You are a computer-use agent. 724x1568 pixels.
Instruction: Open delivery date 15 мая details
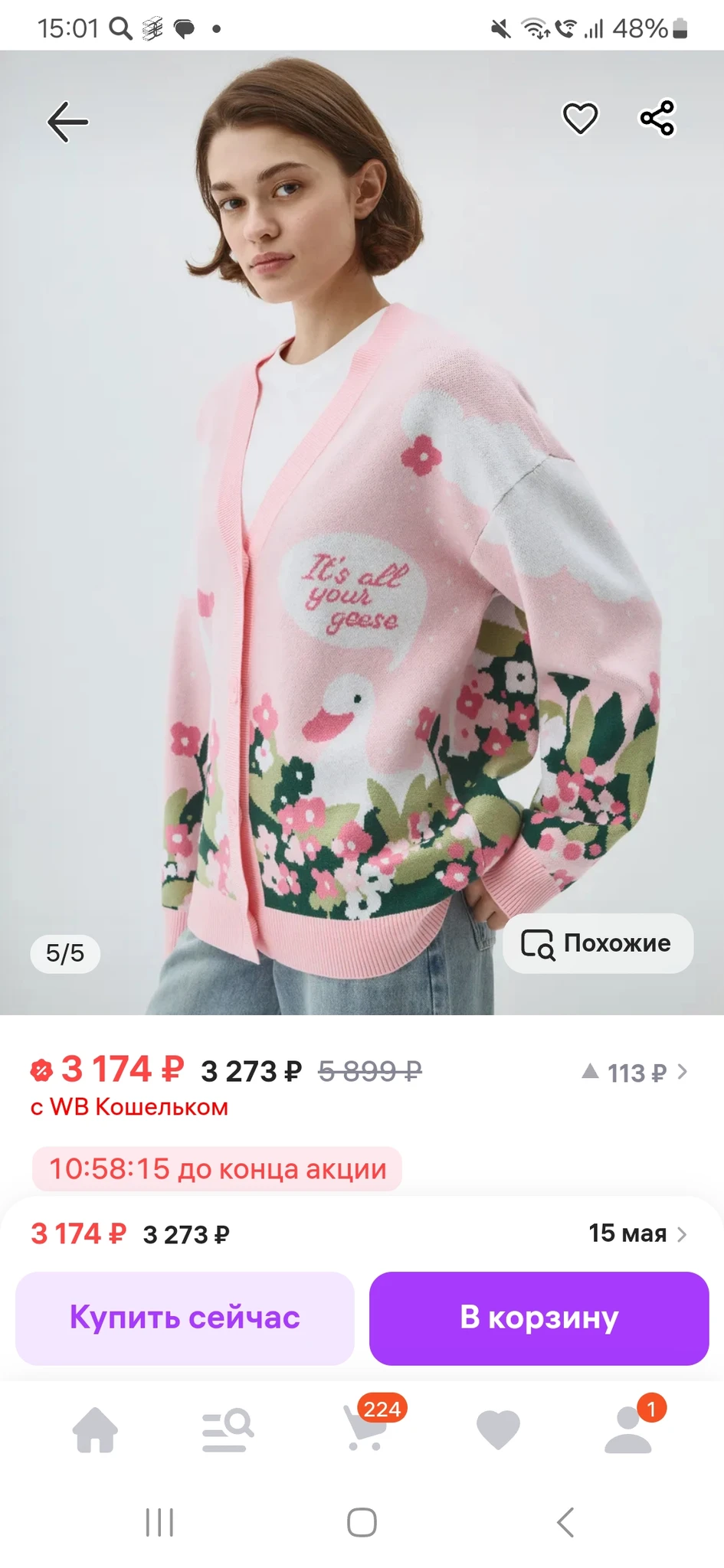click(x=637, y=1233)
